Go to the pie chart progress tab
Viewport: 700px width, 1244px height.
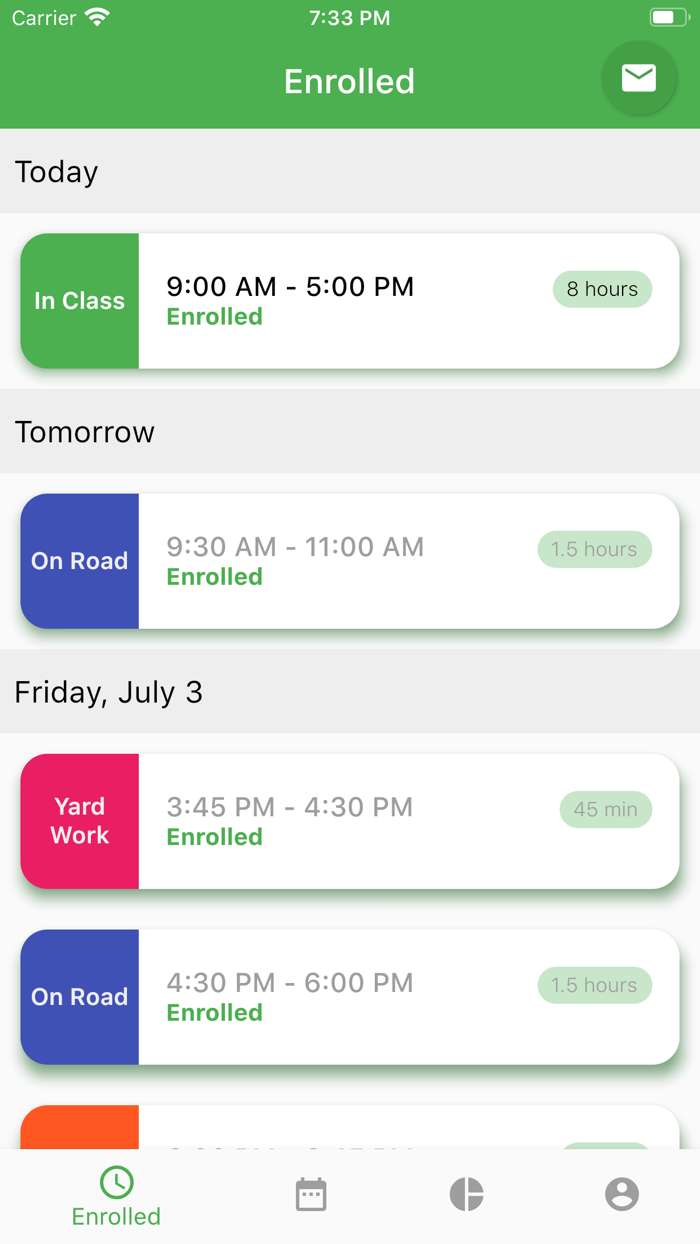pos(466,1194)
